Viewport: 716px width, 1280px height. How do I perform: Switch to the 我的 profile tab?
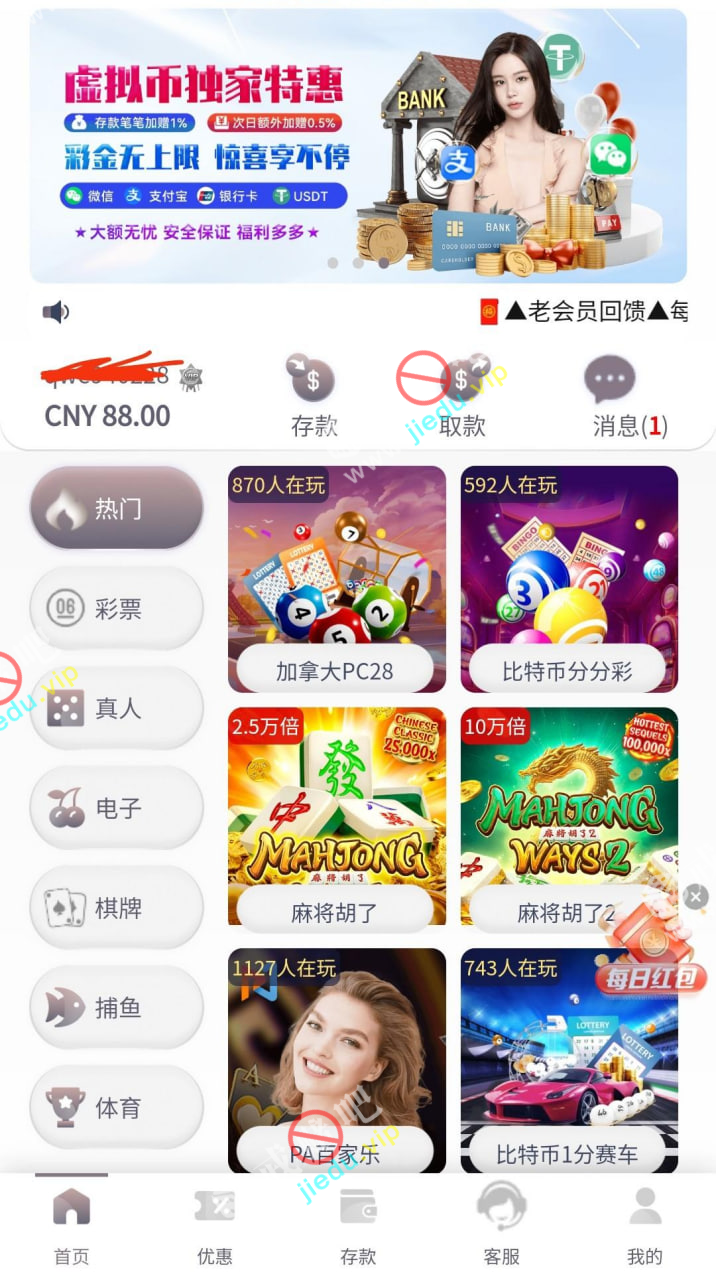645,1225
